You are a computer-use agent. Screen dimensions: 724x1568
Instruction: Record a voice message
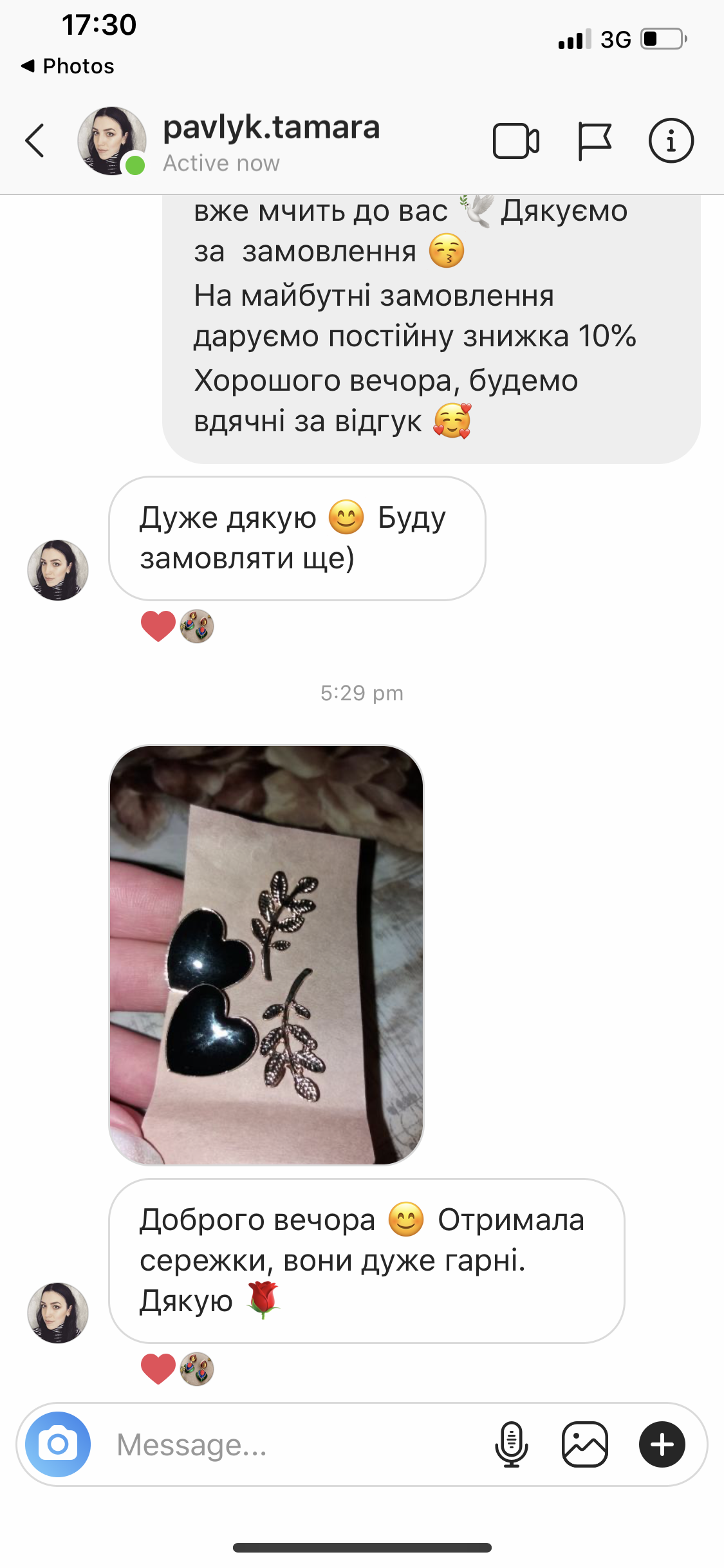coord(511,1444)
